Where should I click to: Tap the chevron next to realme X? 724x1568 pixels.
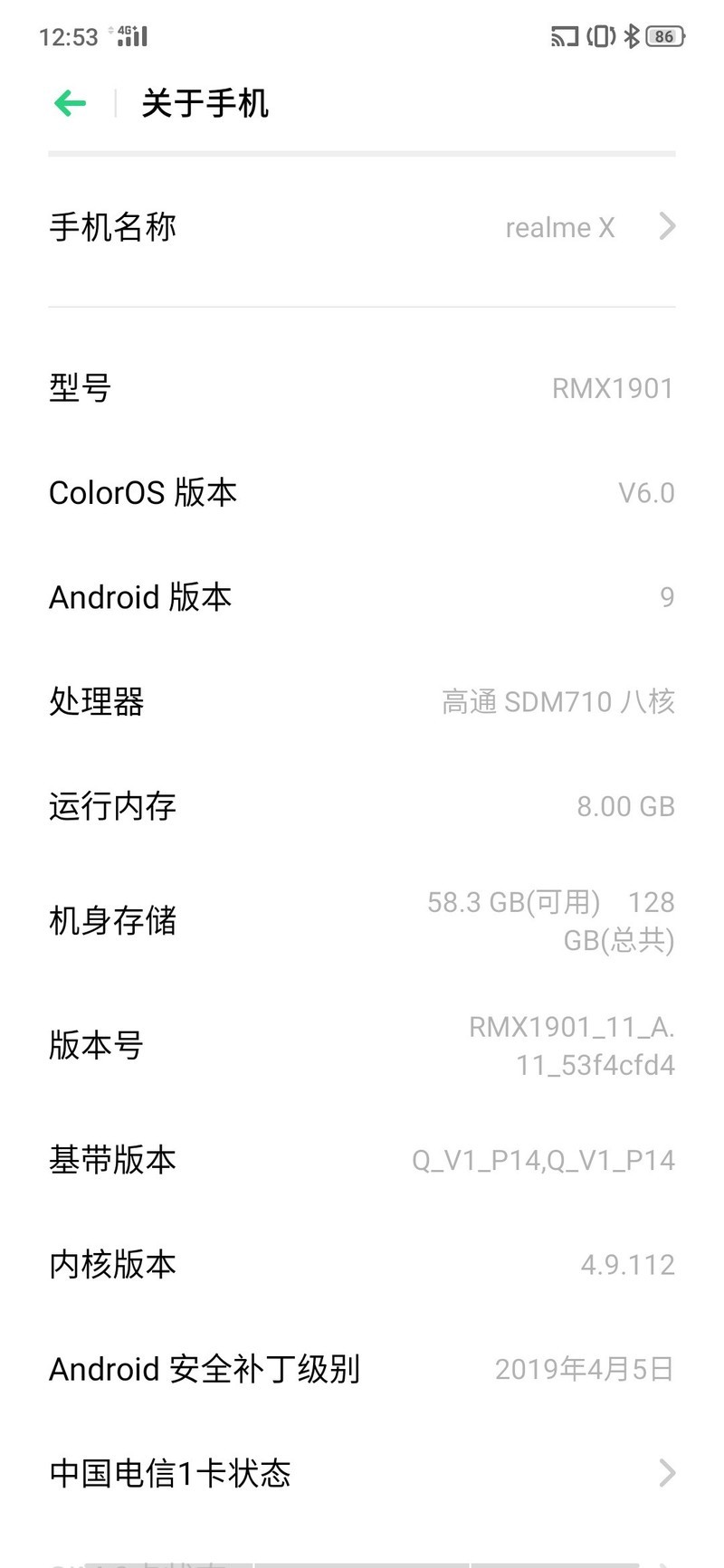[x=666, y=227]
